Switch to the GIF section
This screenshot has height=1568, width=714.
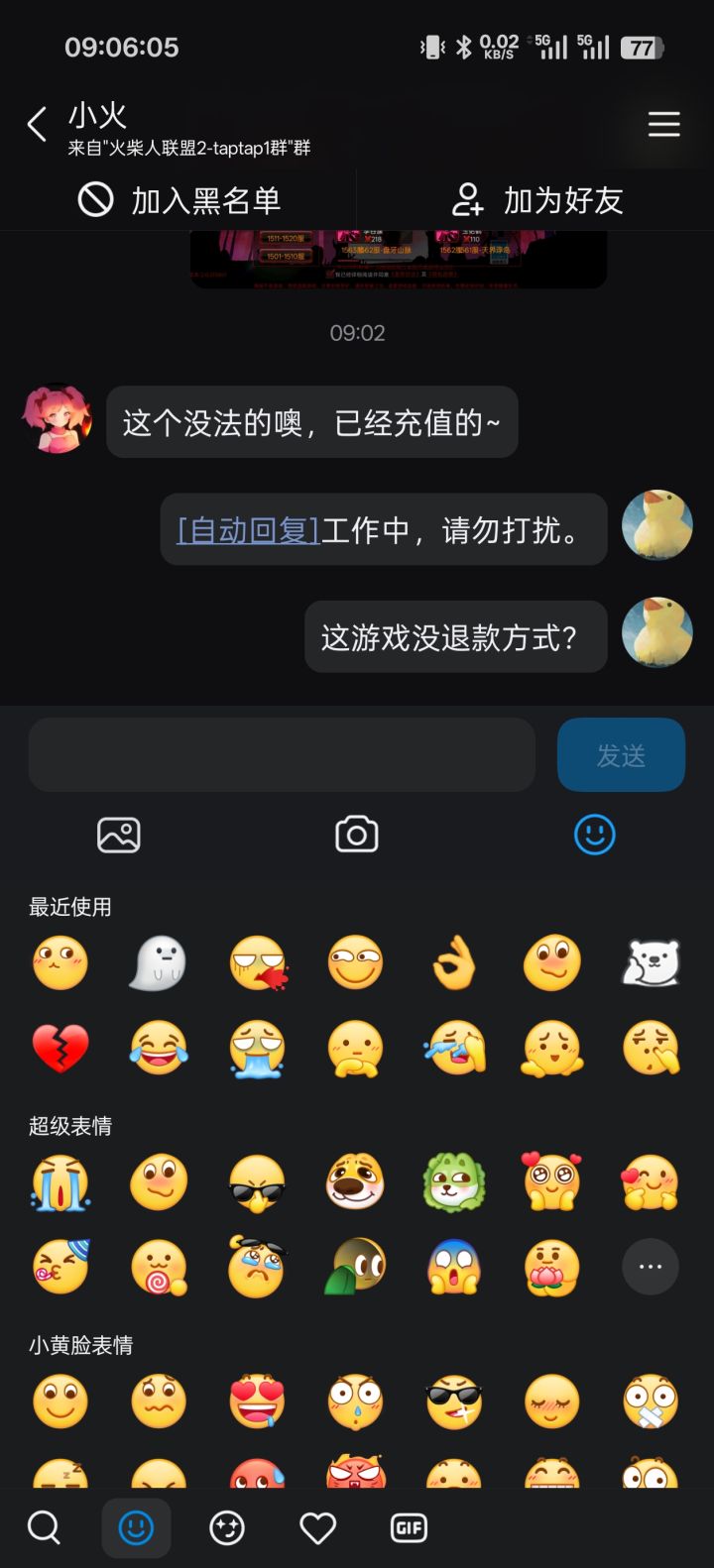pyautogui.click(x=409, y=1527)
